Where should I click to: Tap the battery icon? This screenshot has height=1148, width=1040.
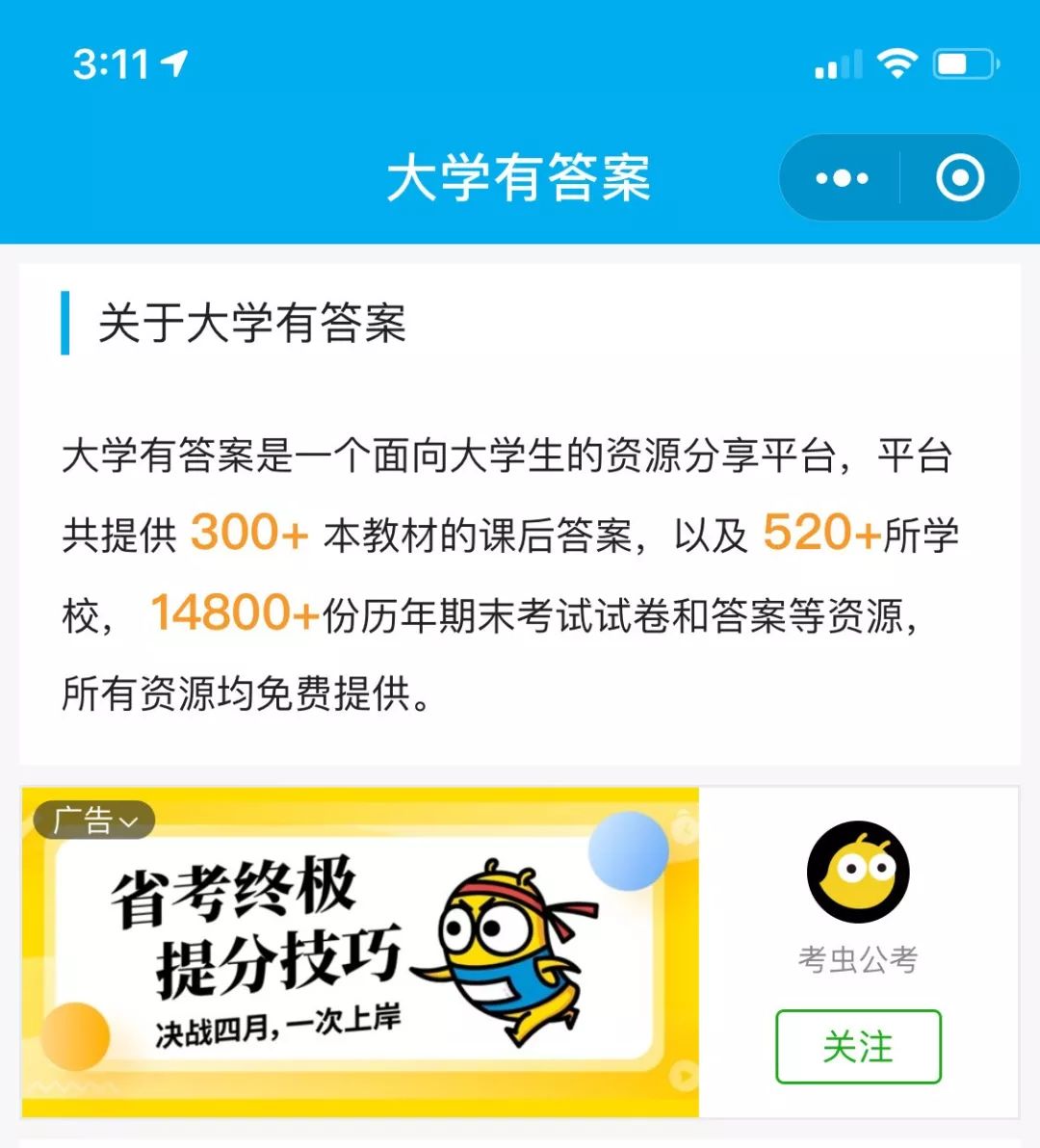965,63
